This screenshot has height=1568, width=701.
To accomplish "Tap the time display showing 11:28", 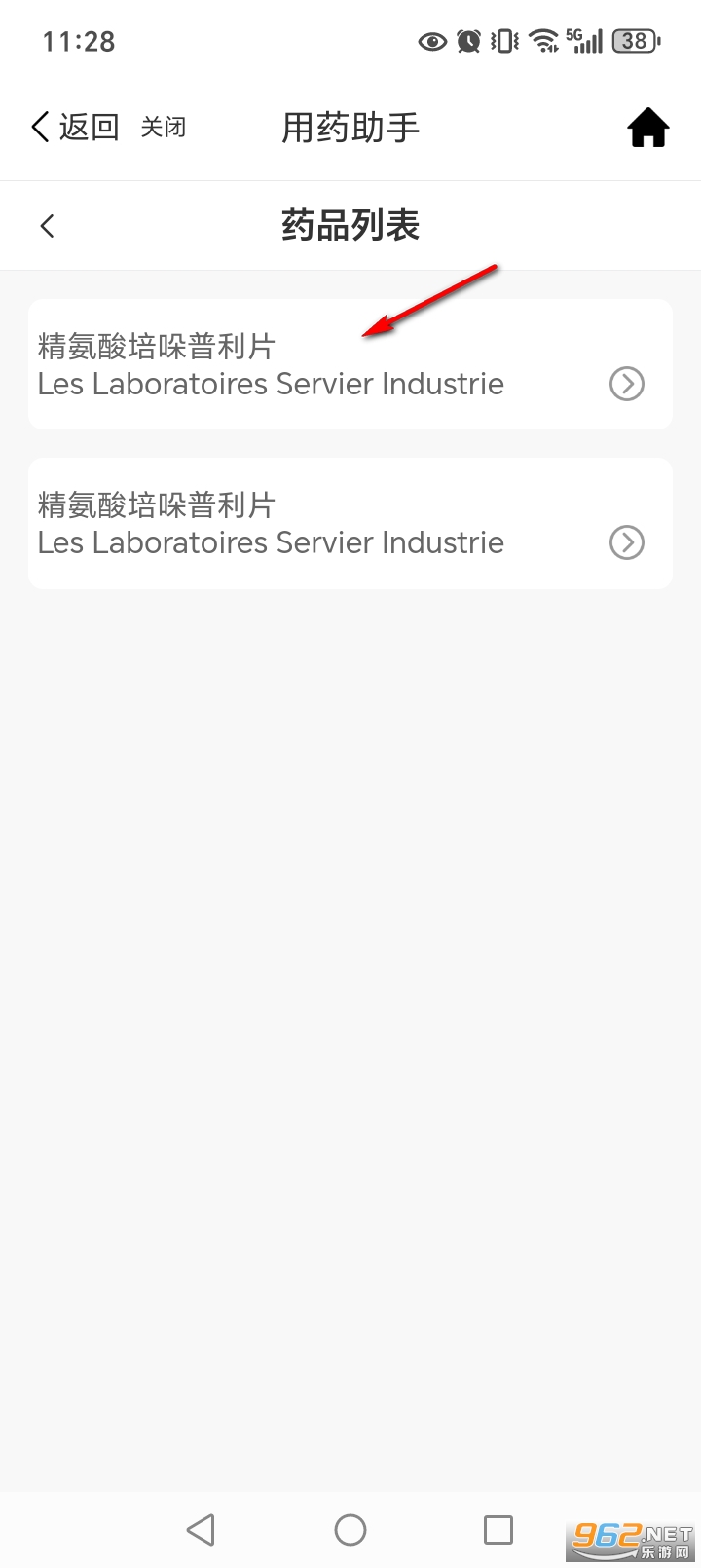I will pos(78,41).
